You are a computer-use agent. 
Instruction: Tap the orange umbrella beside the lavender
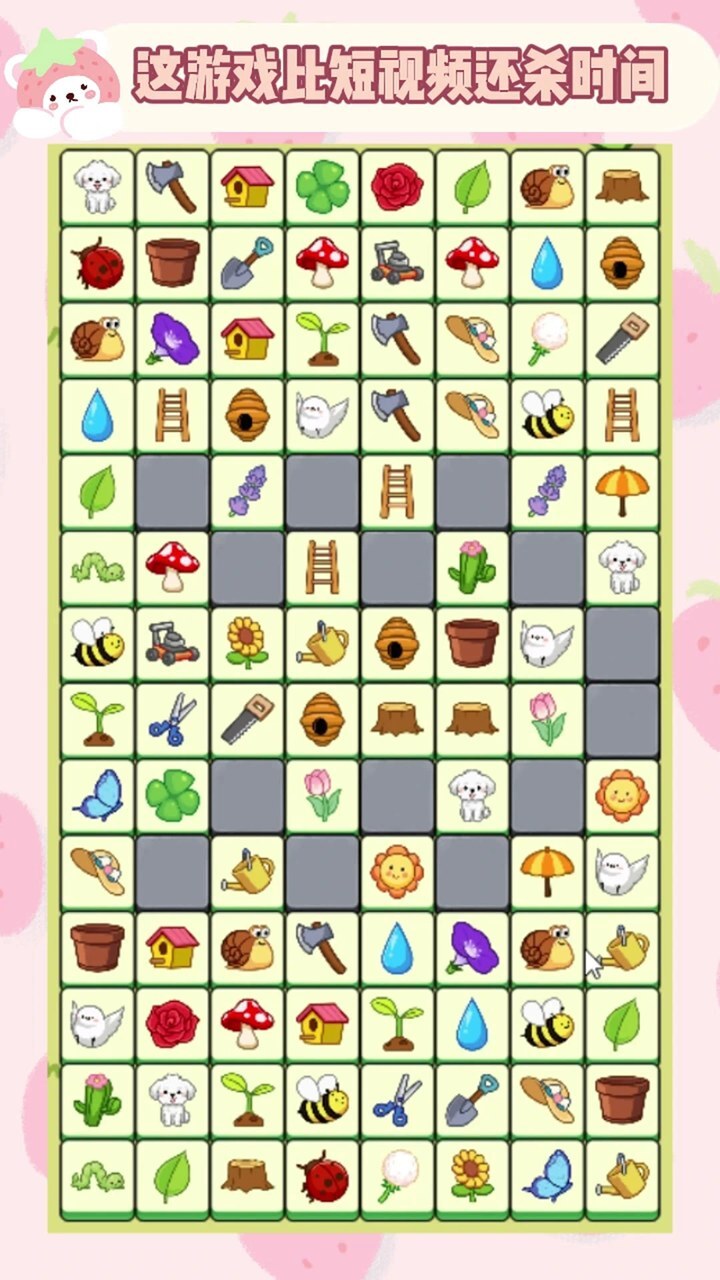[x=622, y=491]
